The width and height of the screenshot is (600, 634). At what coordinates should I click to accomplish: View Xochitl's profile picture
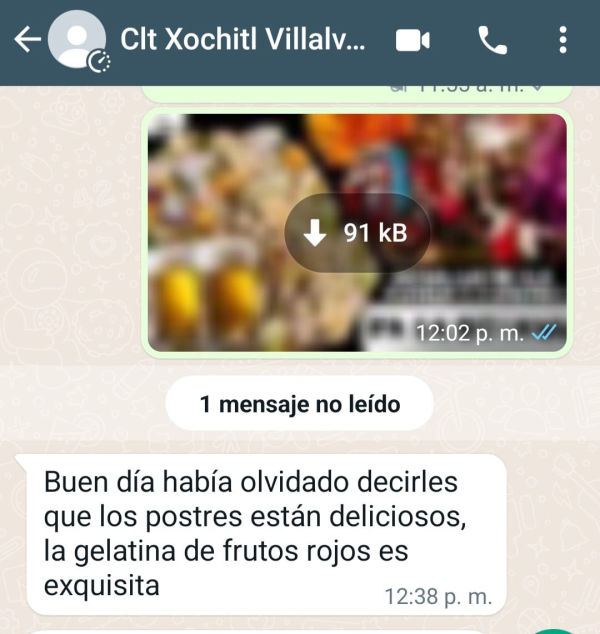click(x=78, y=40)
